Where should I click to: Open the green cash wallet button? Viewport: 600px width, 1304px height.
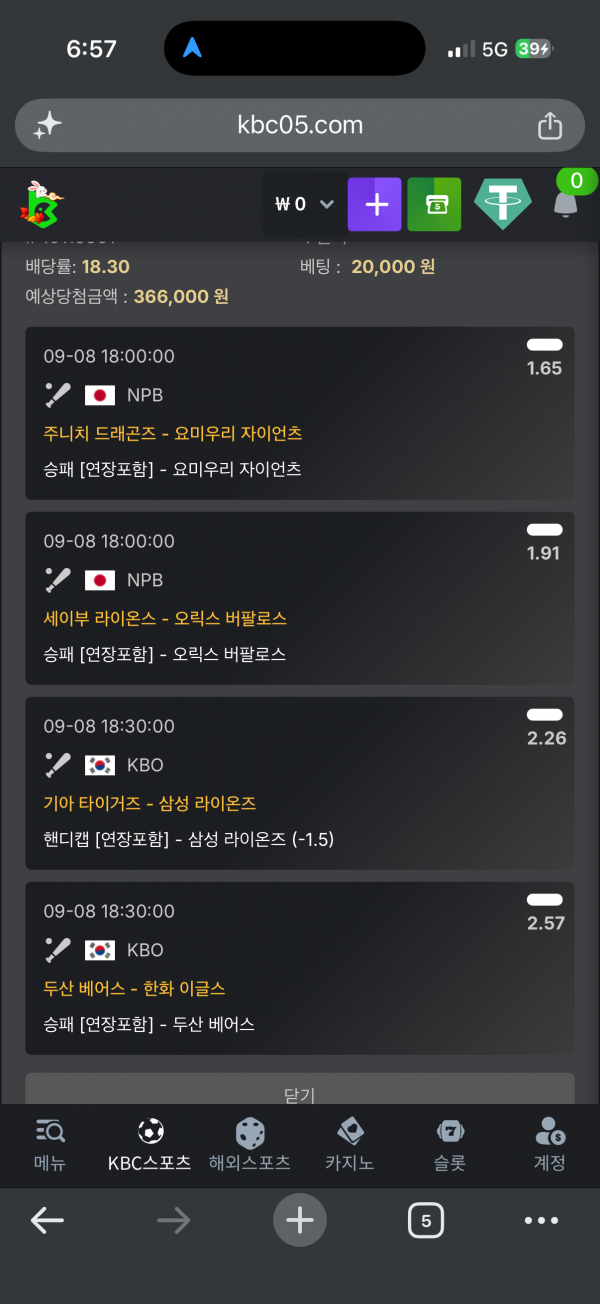coord(435,204)
